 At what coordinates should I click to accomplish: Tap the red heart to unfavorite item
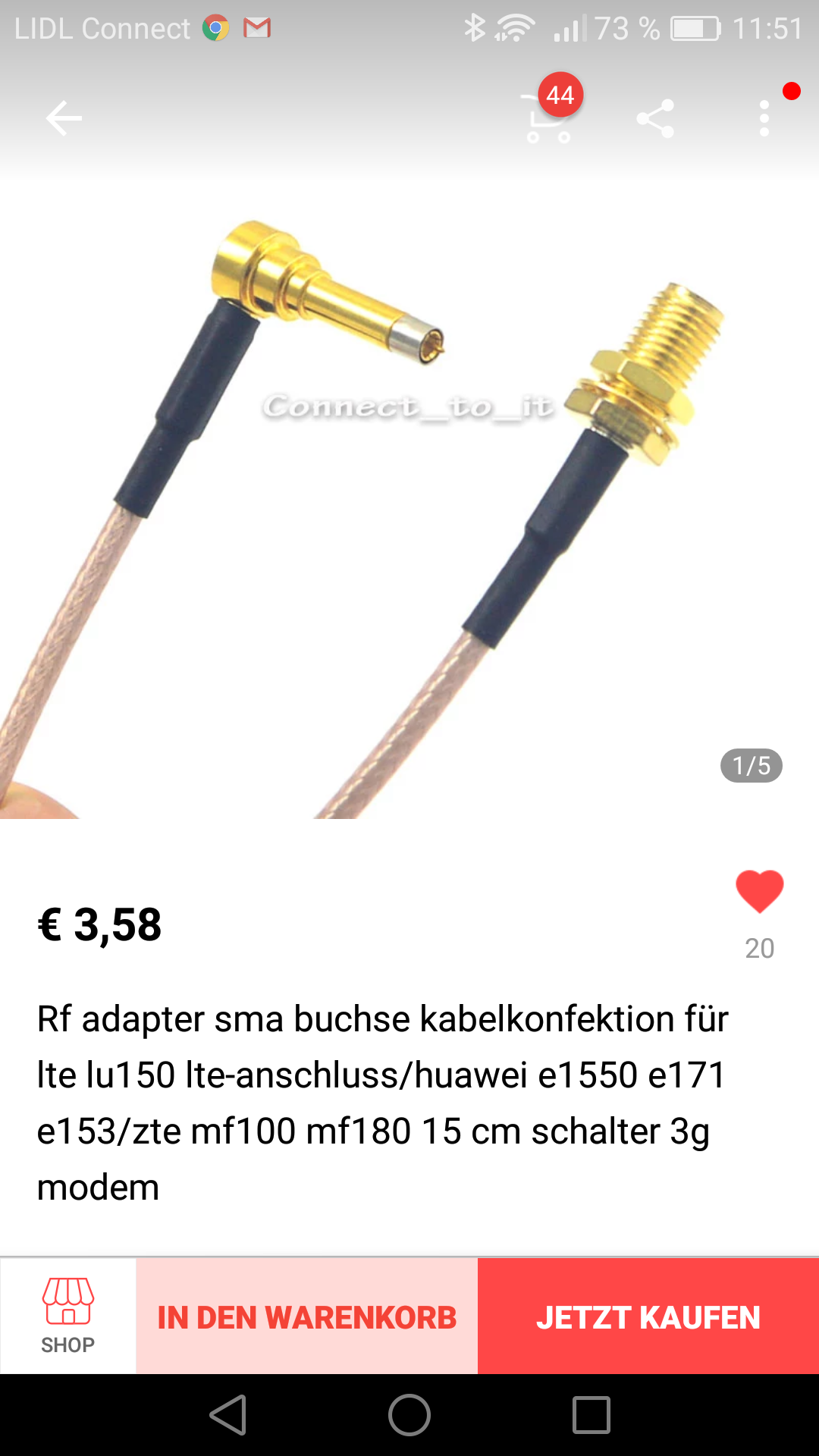click(x=759, y=891)
